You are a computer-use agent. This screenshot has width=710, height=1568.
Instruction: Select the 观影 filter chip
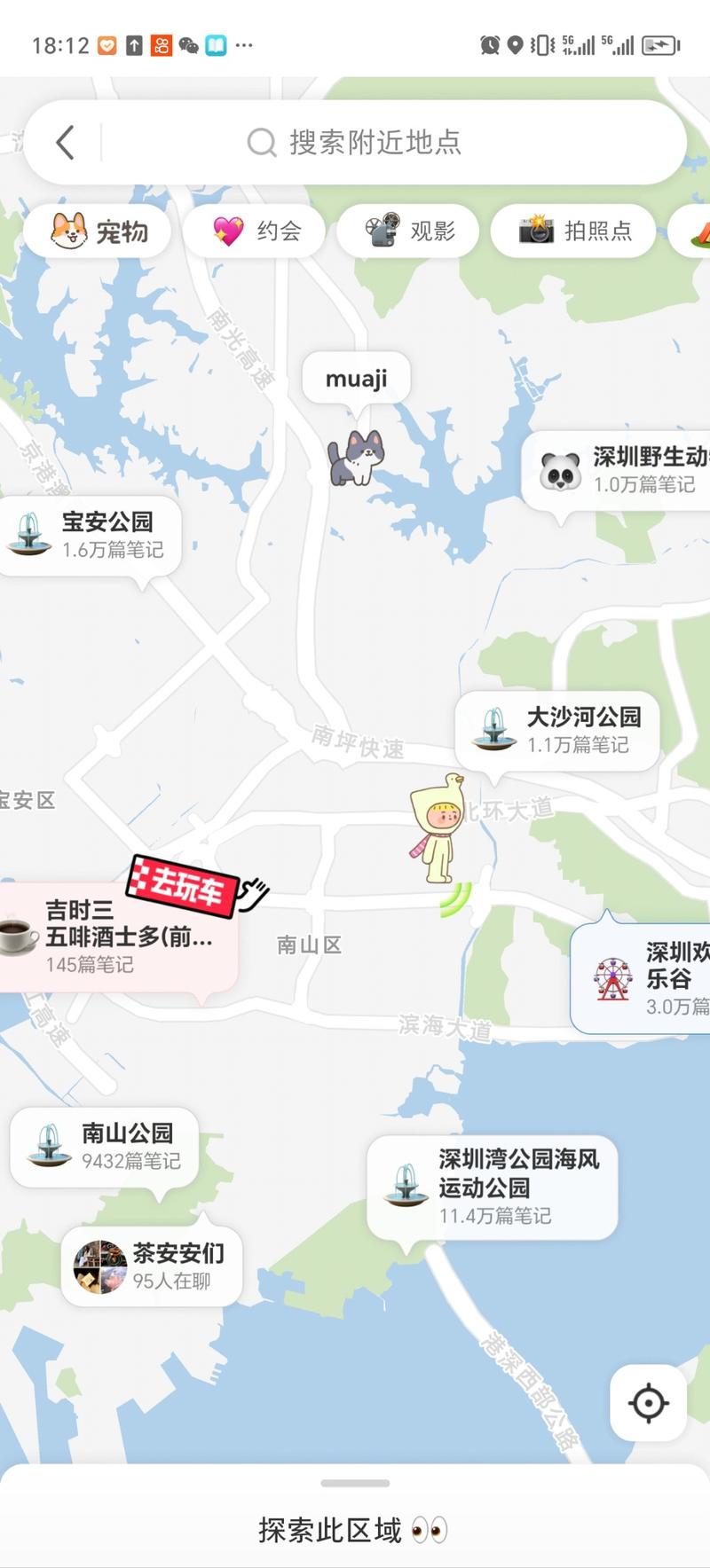coord(409,231)
